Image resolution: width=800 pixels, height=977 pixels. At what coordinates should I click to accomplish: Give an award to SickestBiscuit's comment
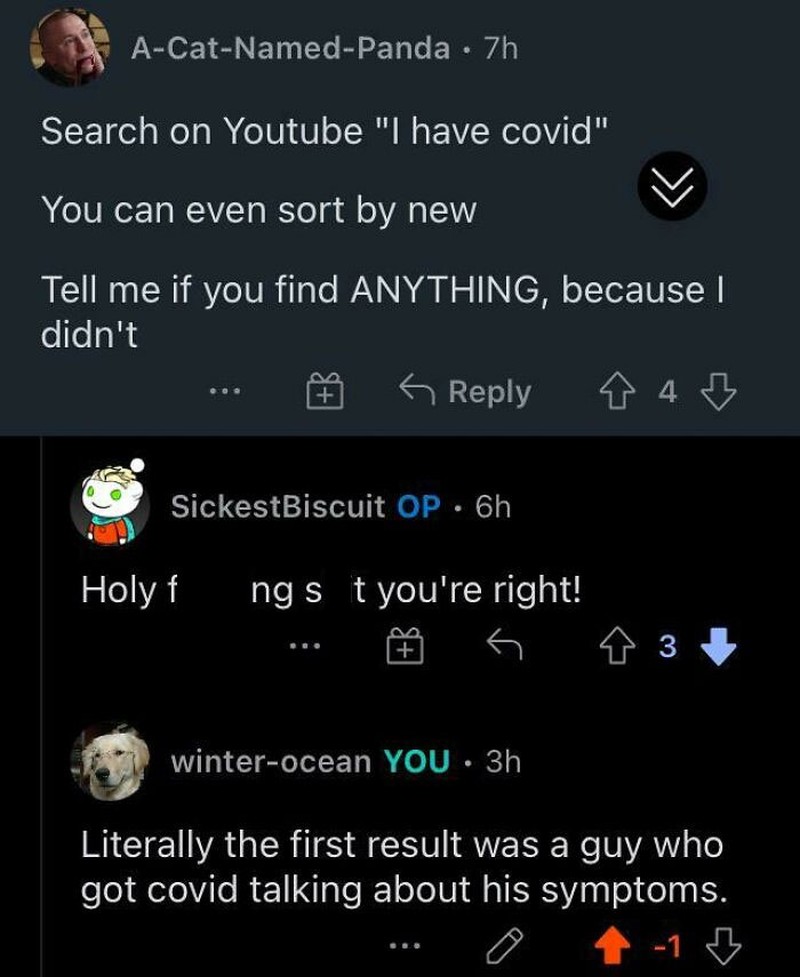[404, 649]
